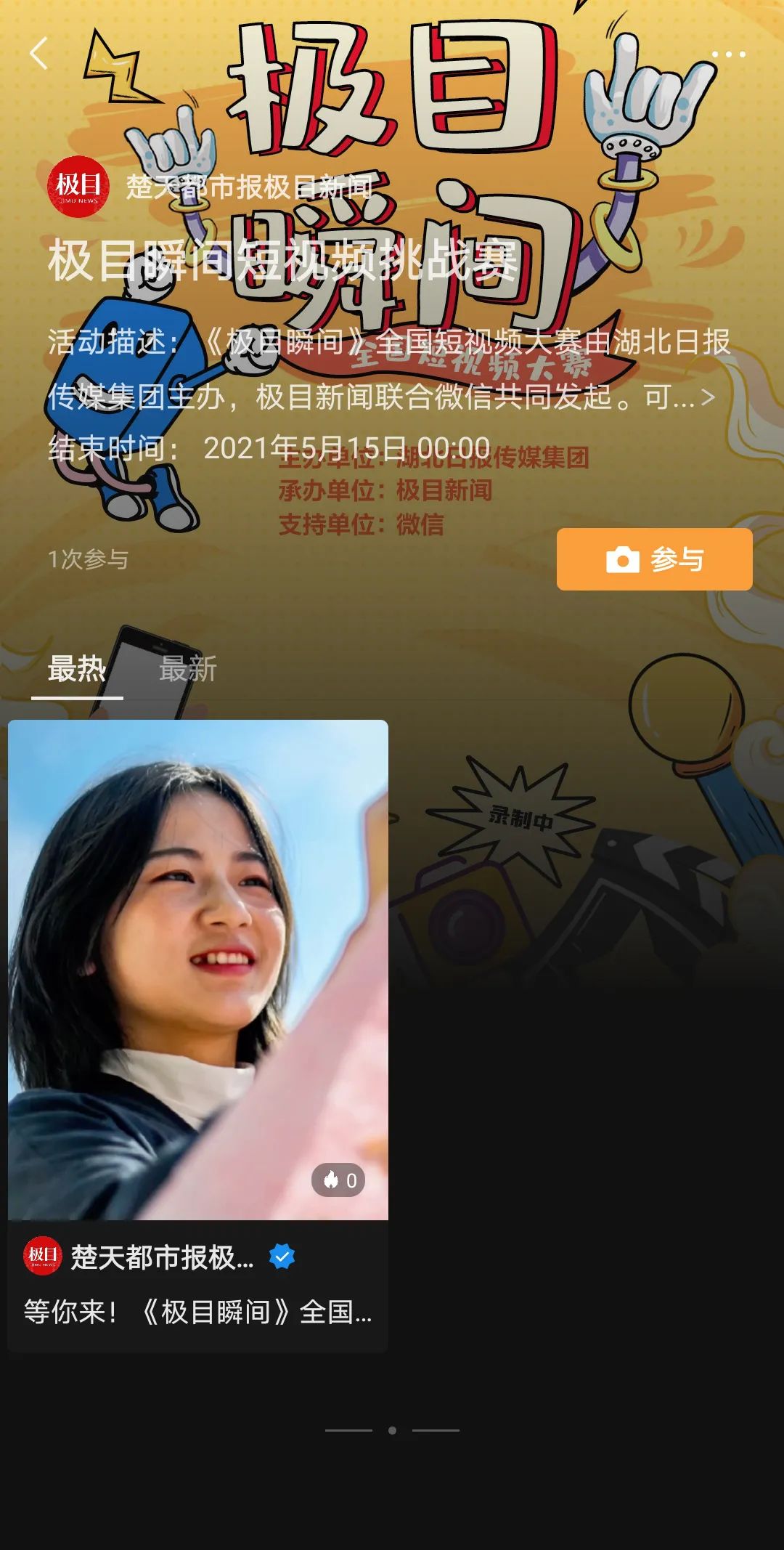Open the author 楚天都市报极… under the video
This screenshot has height=1550, width=784.
161,1257
